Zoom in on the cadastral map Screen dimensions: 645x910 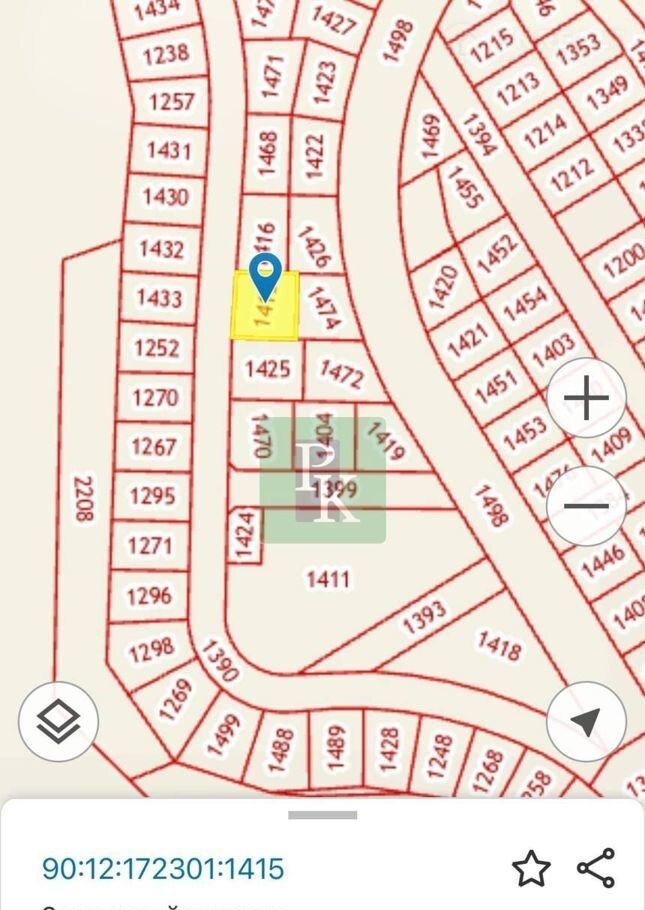(586, 400)
